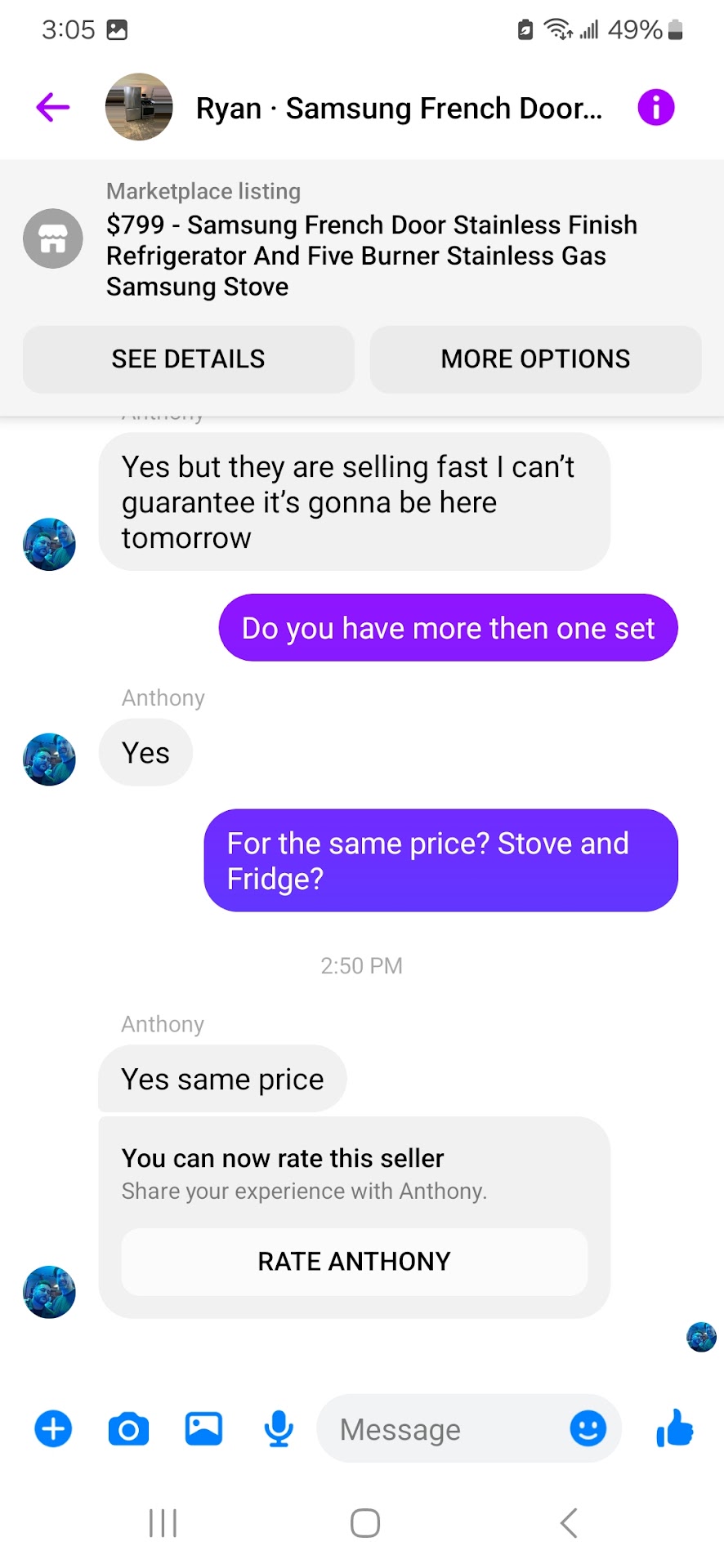Open the plus attachments menu
The height and width of the screenshot is (1568, 724).
pyautogui.click(x=53, y=1429)
